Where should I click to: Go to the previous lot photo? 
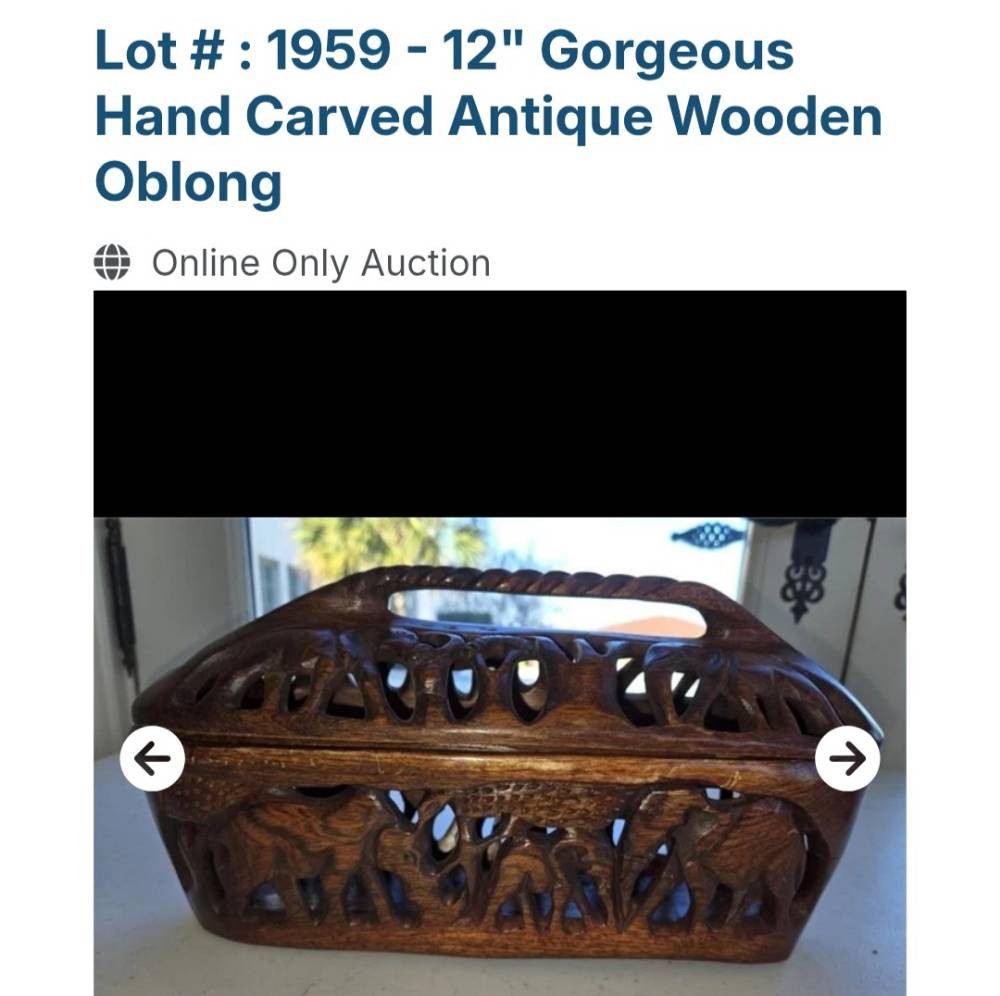(x=152, y=758)
